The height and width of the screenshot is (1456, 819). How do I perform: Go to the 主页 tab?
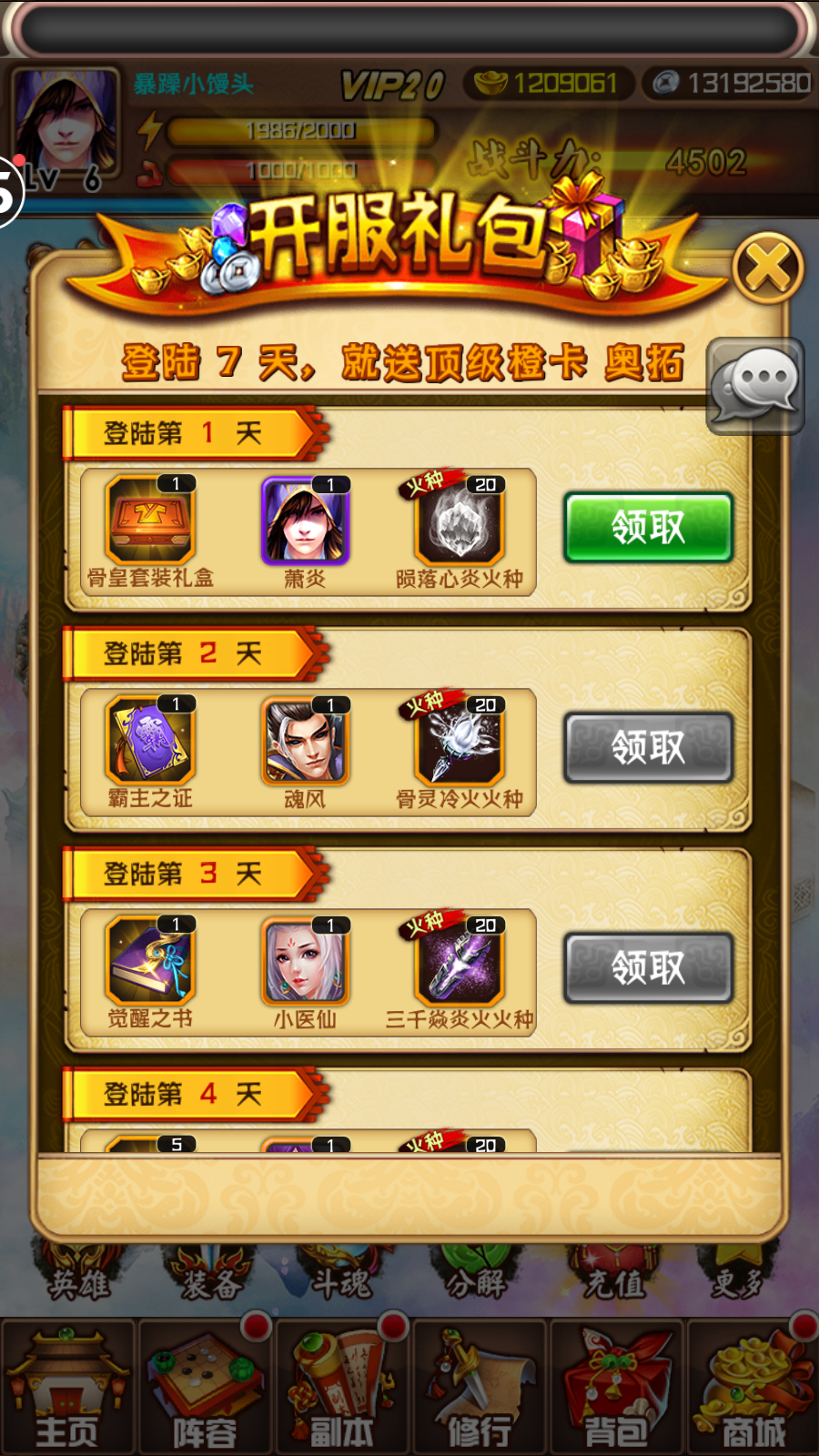coord(68,1388)
